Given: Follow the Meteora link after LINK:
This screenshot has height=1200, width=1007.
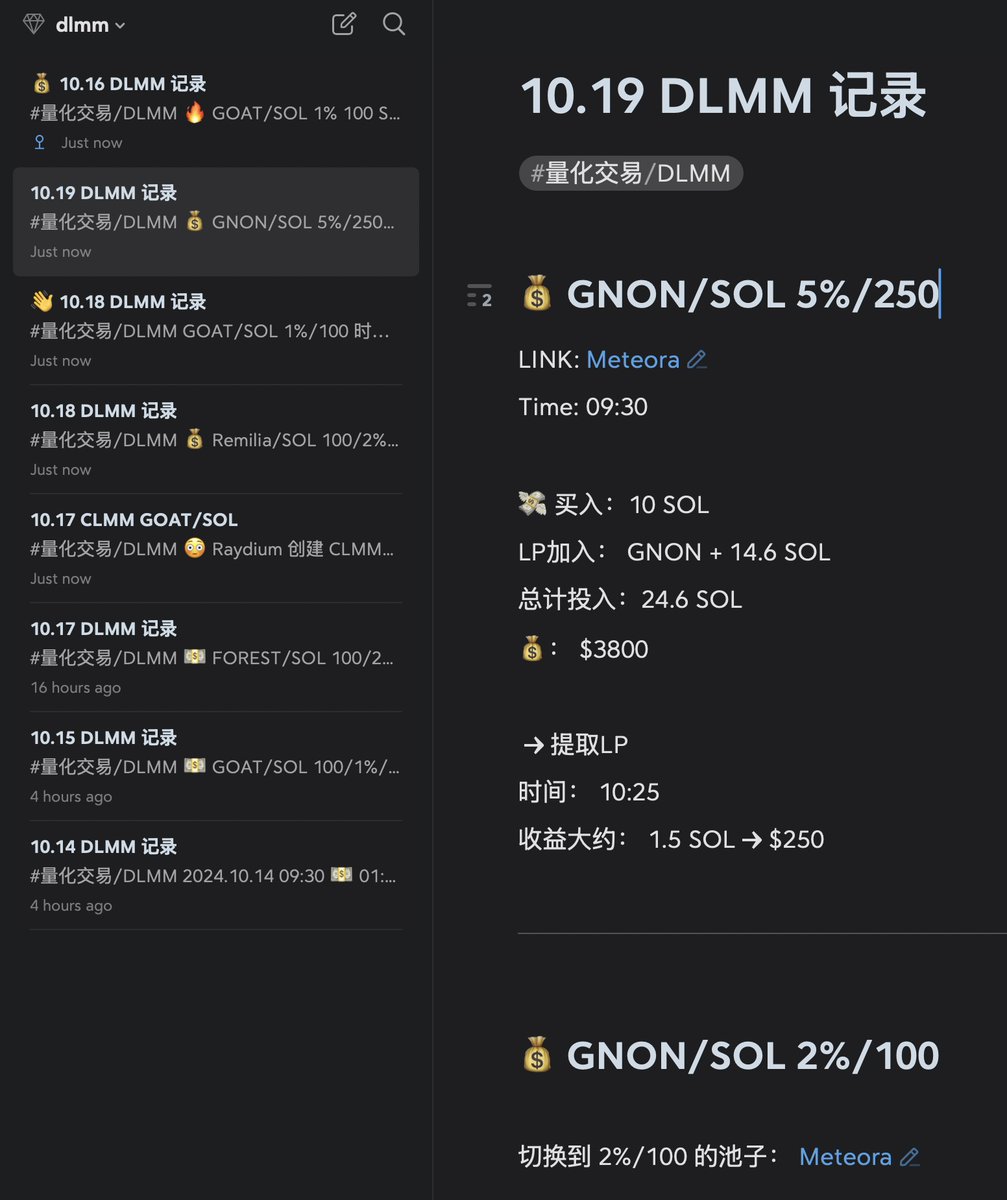Looking at the screenshot, I should click(x=632, y=360).
